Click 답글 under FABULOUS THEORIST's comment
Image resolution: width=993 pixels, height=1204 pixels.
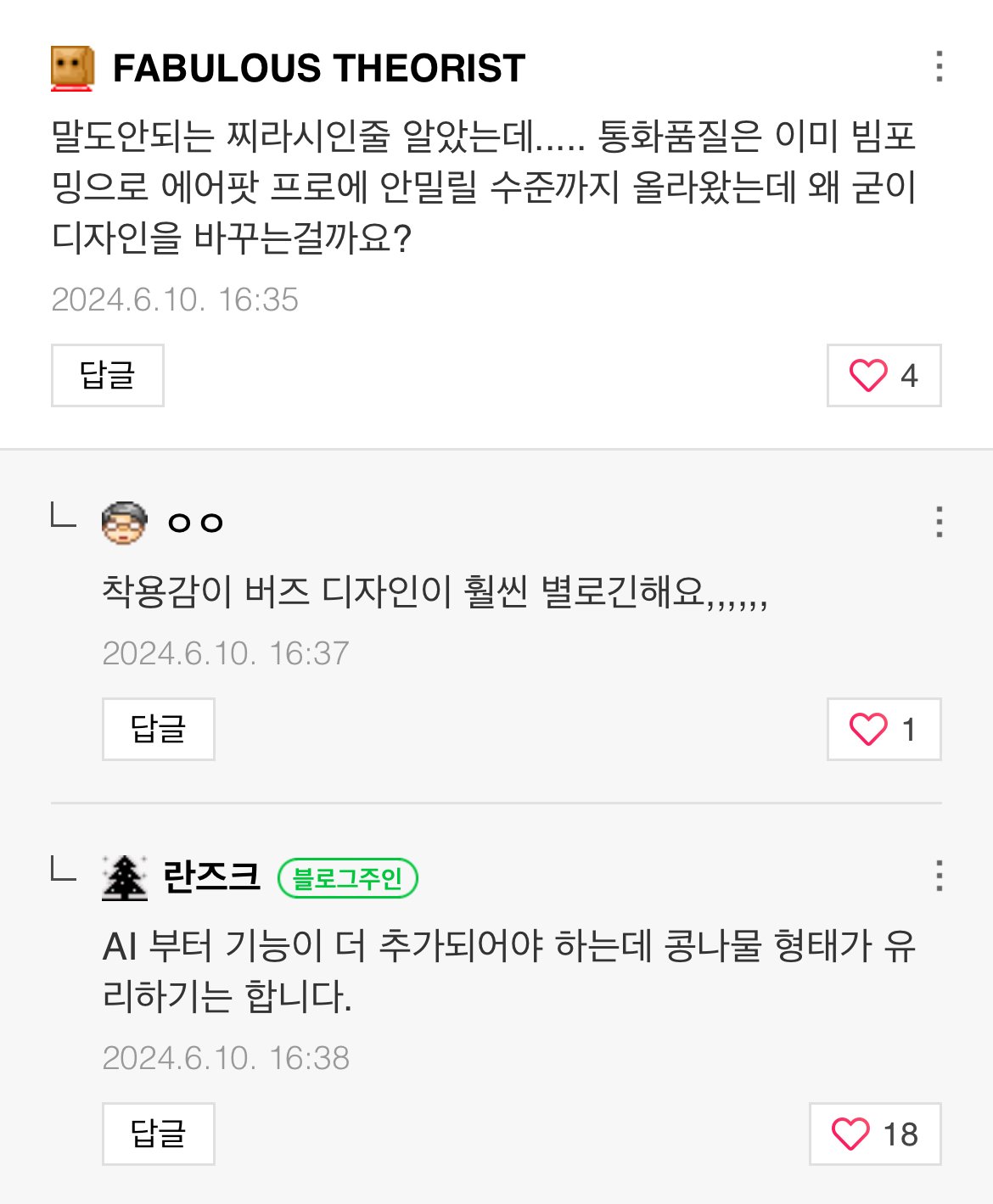click(107, 376)
